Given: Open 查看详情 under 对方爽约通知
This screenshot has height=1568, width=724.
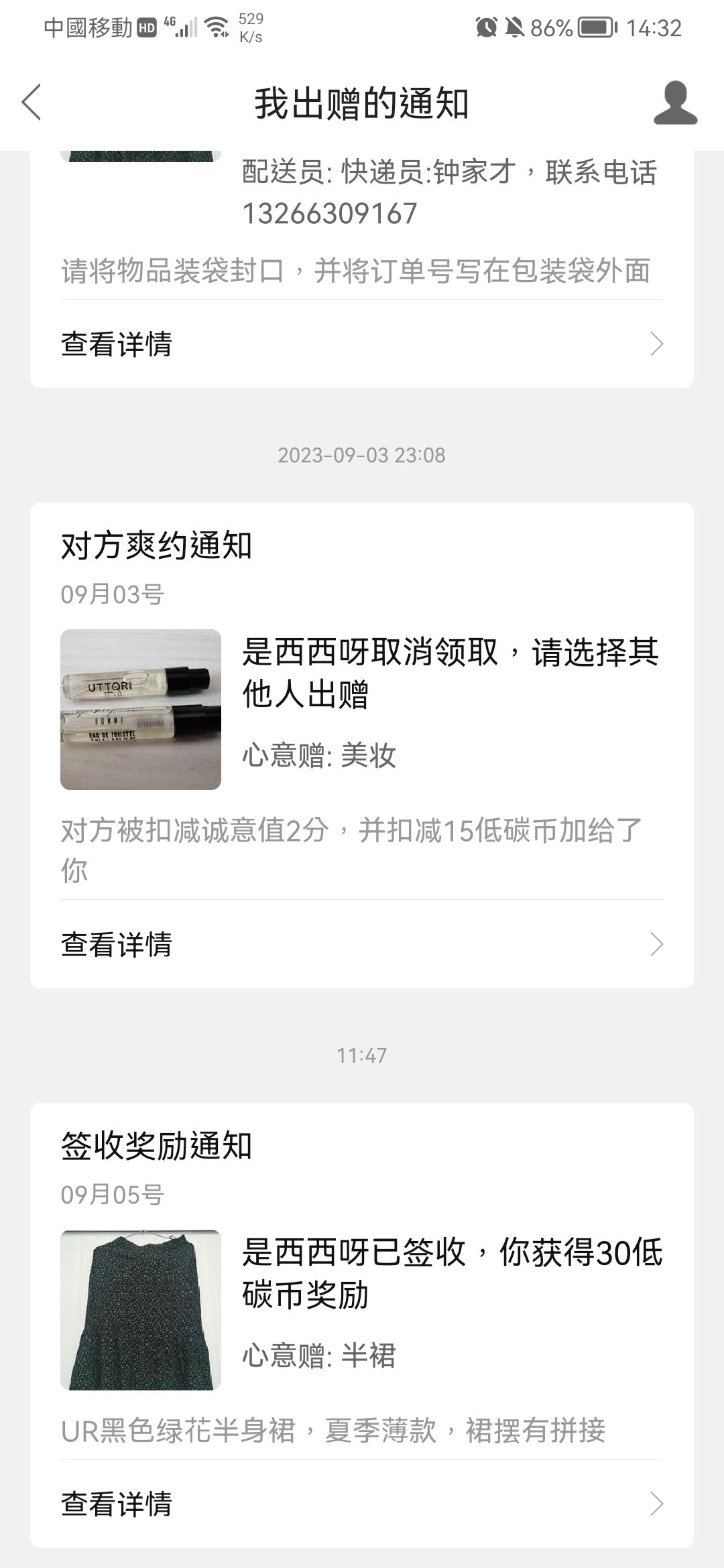Looking at the screenshot, I should click(362, 944).
